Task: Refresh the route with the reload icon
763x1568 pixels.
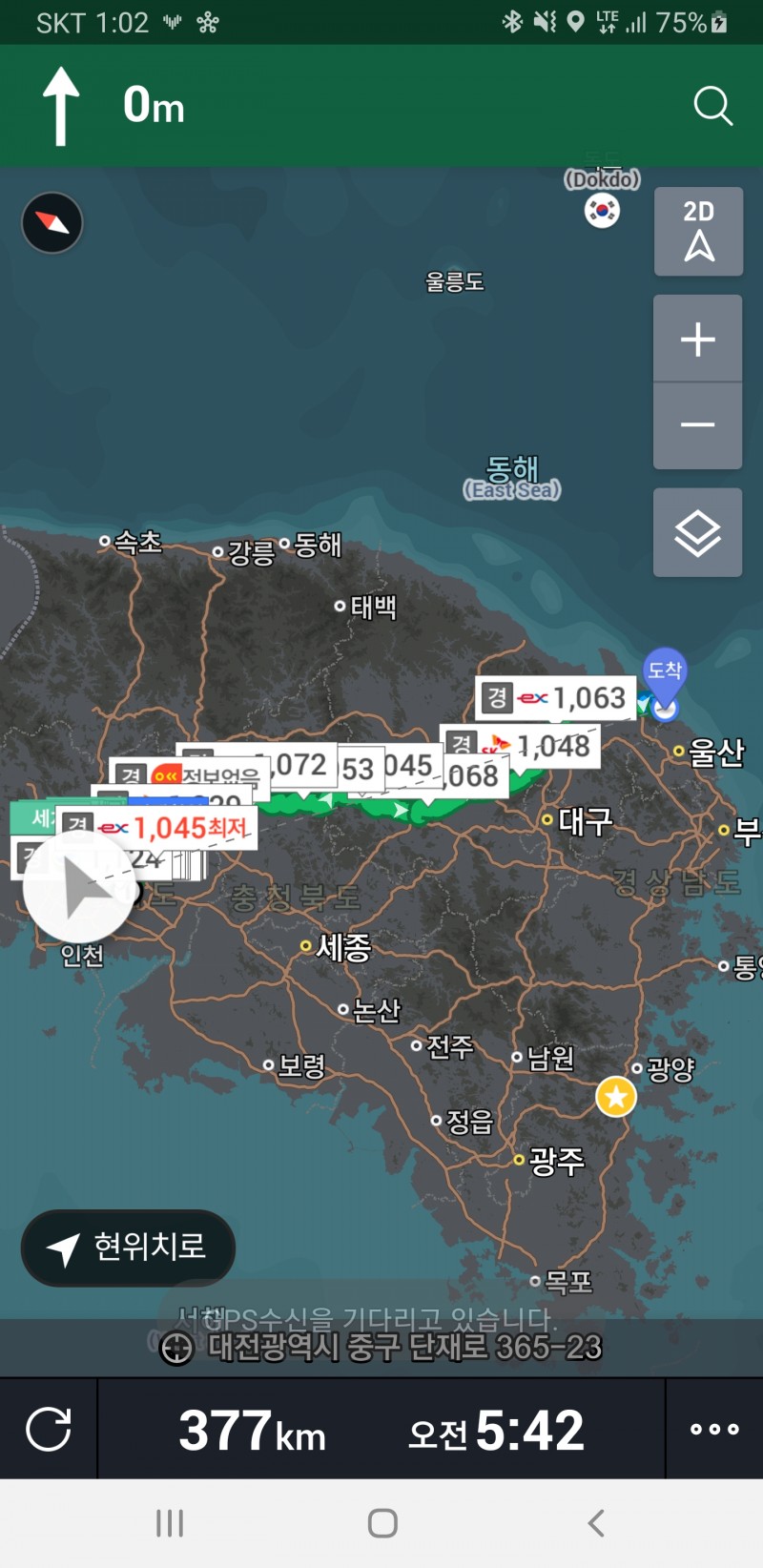Action: coord(49,1429)
